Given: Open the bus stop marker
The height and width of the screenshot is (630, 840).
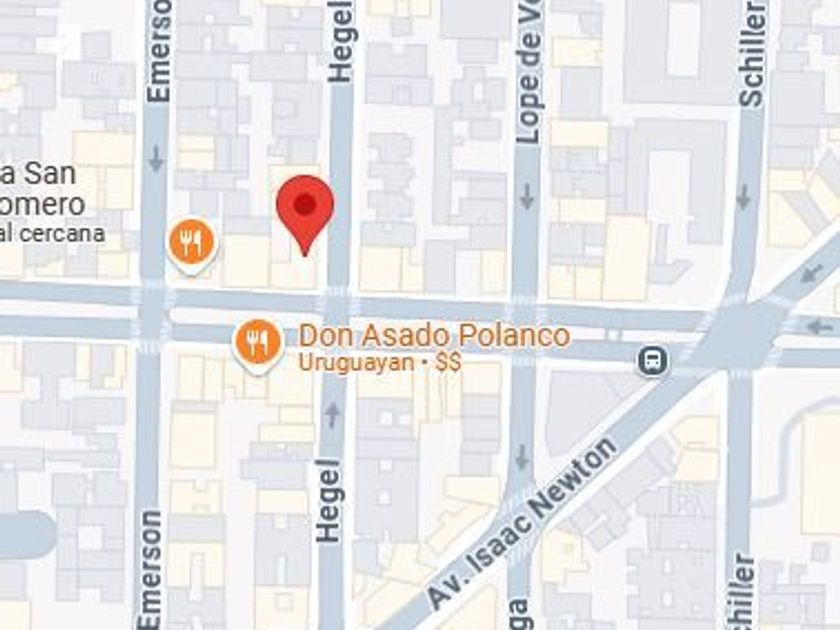Looking at the screenshot, I should [652, 360].
